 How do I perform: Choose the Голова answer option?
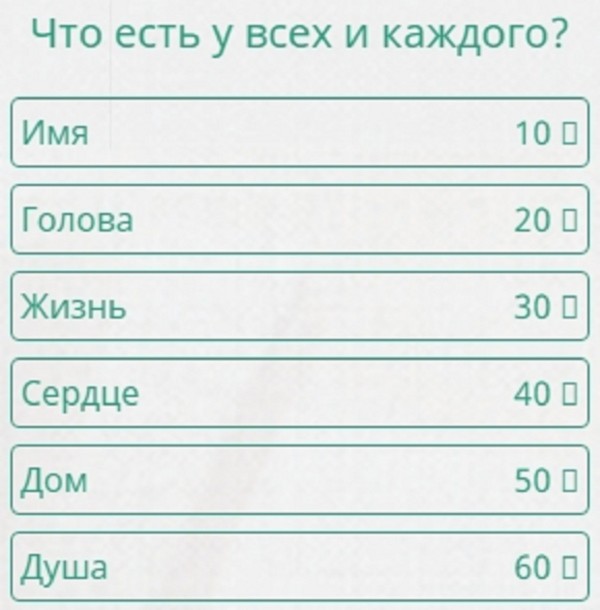point(300,219)
